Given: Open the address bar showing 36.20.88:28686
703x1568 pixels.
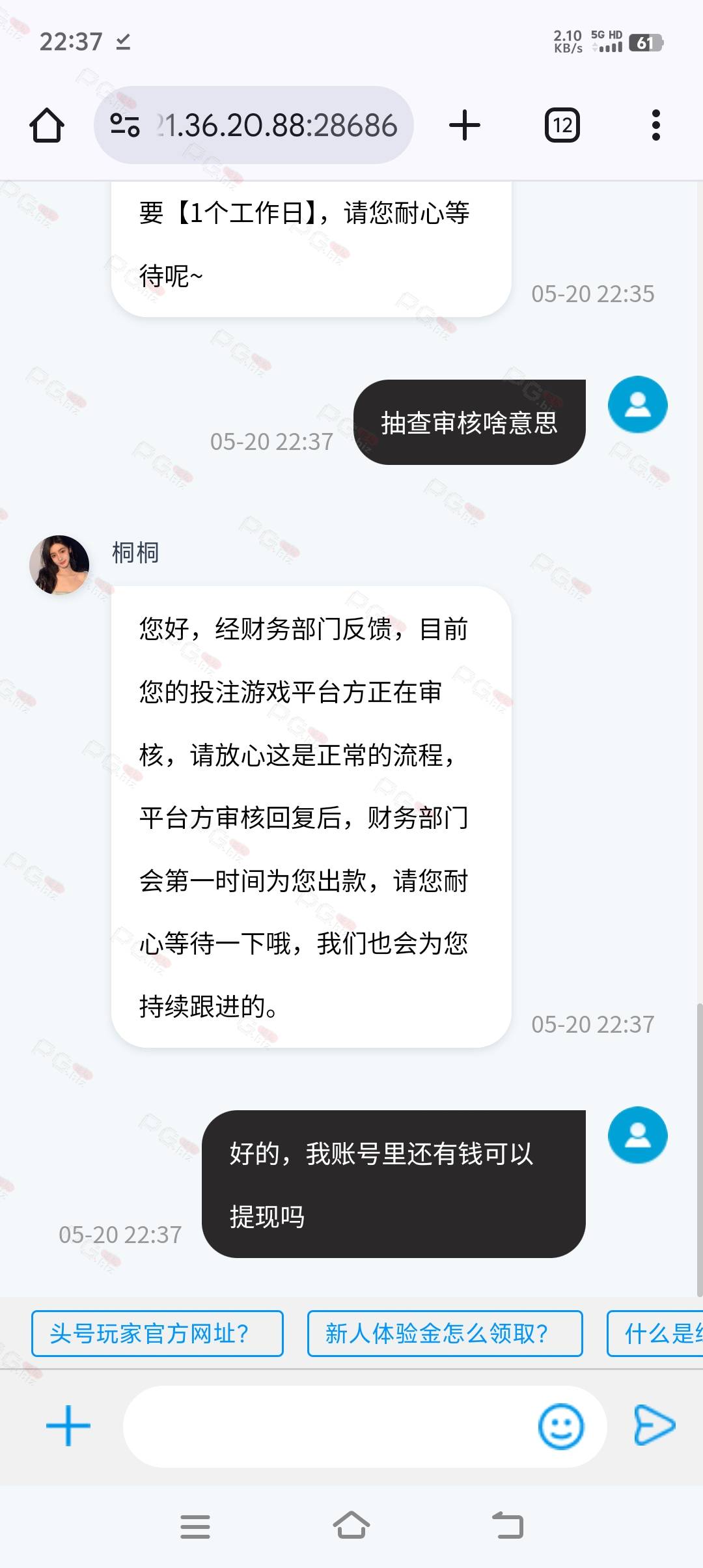Looking at the screenshot, I should 254,125.
